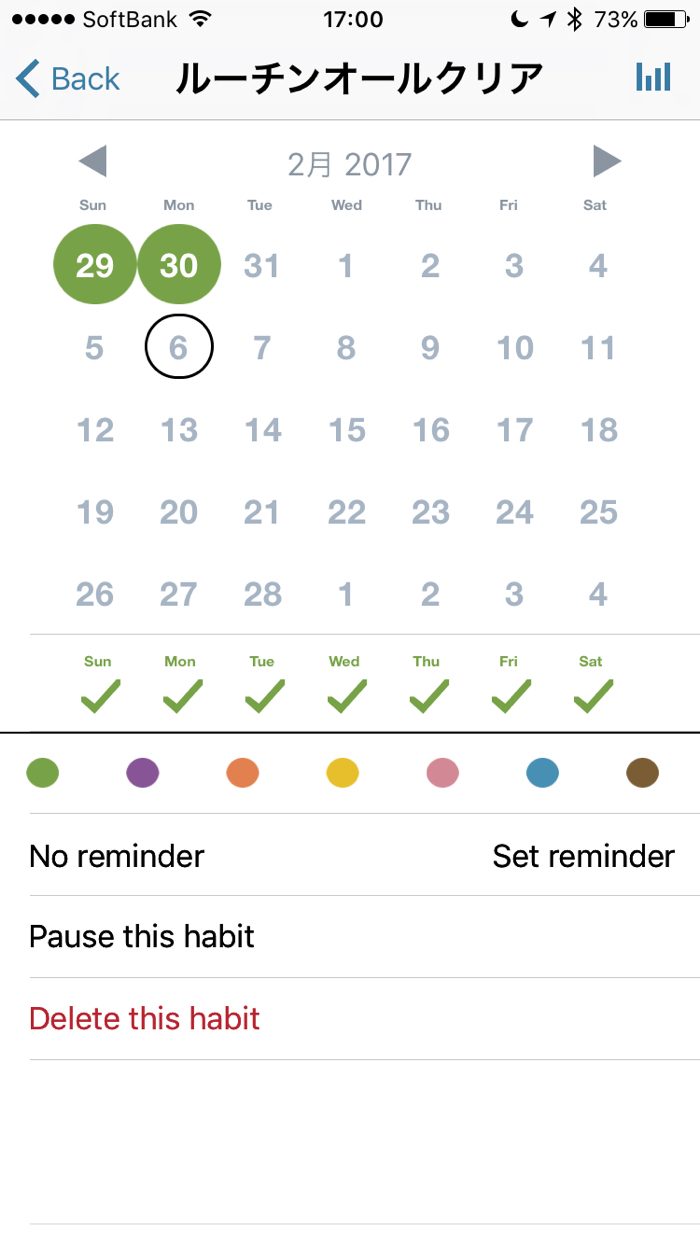Screen dimensions: 700x1245
Task: Pick the orange color dot
Action: 243,773
